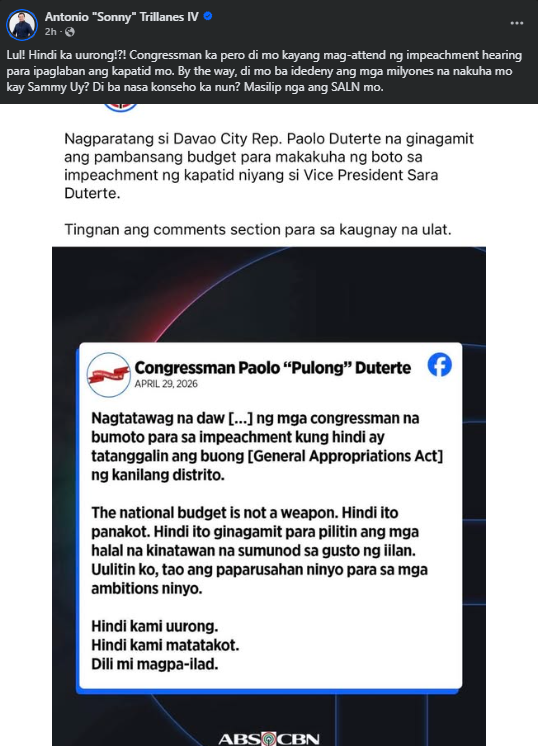The image size is (538, 746).
Task: Open the Antonio "Sonny" Trillanes IV profile name
Action: click(x=121, y=17)
